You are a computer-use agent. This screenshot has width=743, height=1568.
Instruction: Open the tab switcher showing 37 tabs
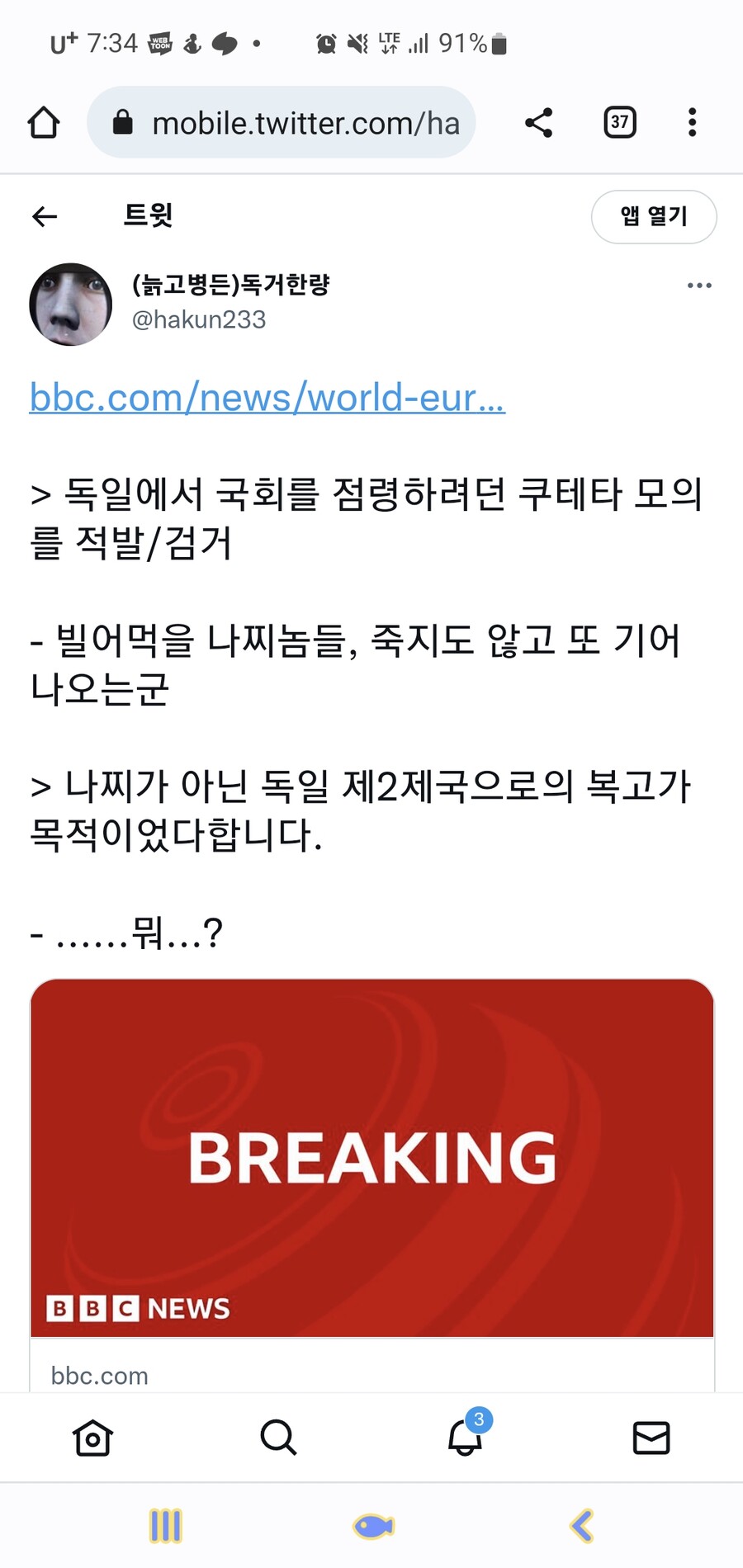619,123
